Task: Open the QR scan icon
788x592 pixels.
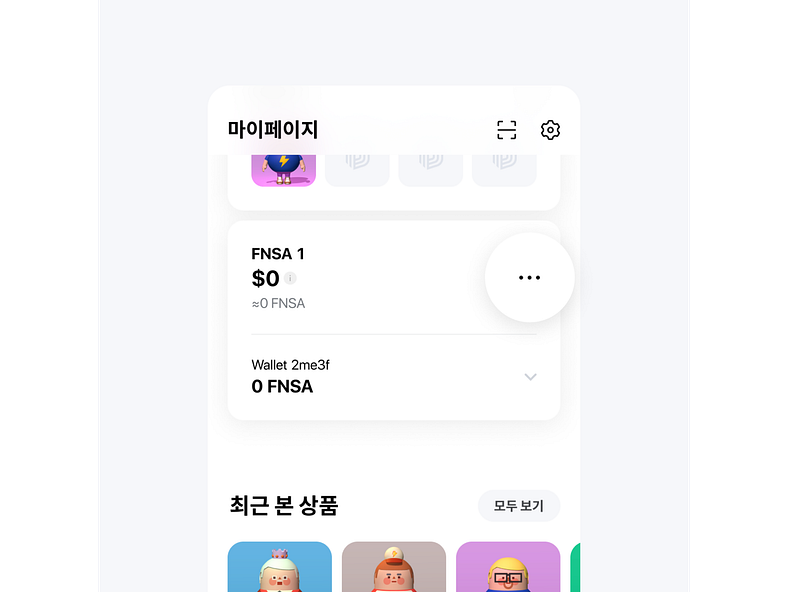Action: pyautogui.click(x=507, y=130)
